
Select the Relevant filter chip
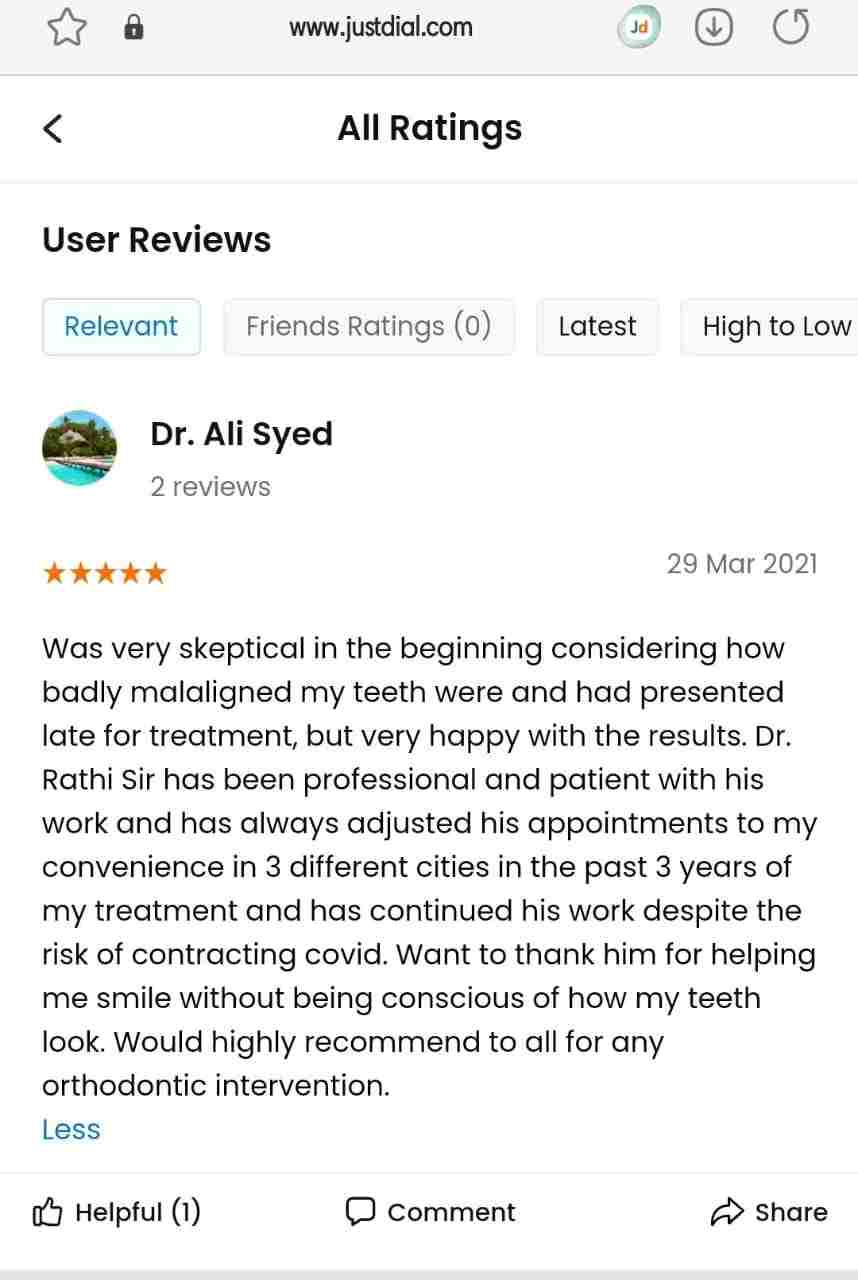point(121,326)
